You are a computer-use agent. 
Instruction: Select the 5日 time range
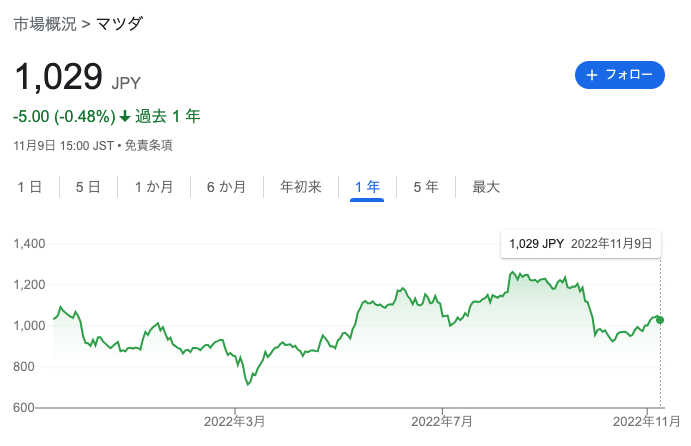click(88, 186)
